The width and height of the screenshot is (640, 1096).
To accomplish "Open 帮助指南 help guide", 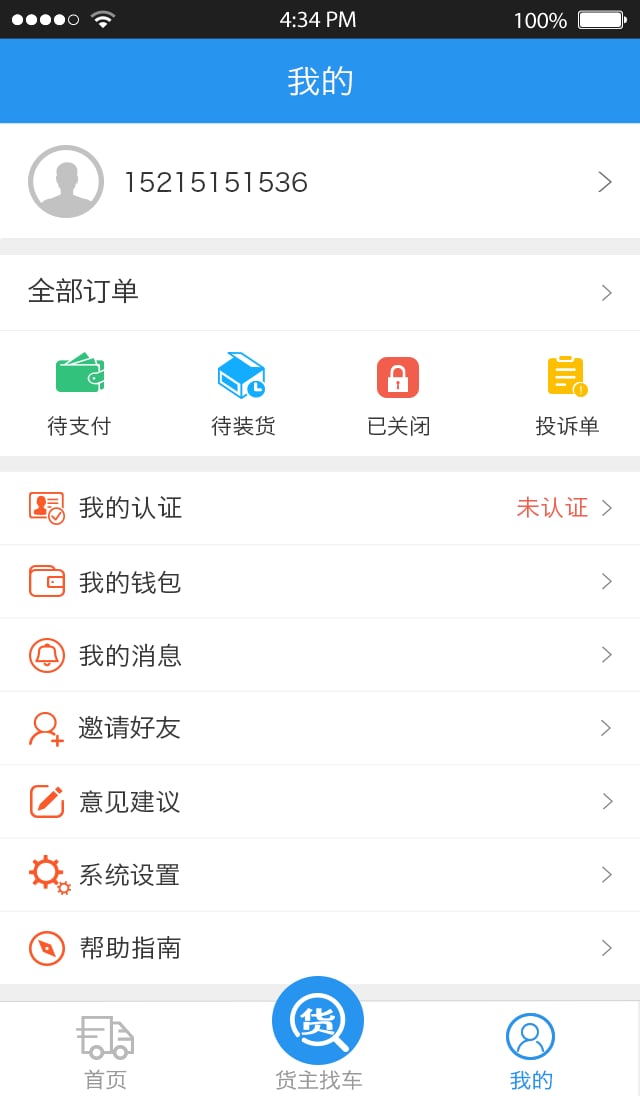I will point(320,949).
